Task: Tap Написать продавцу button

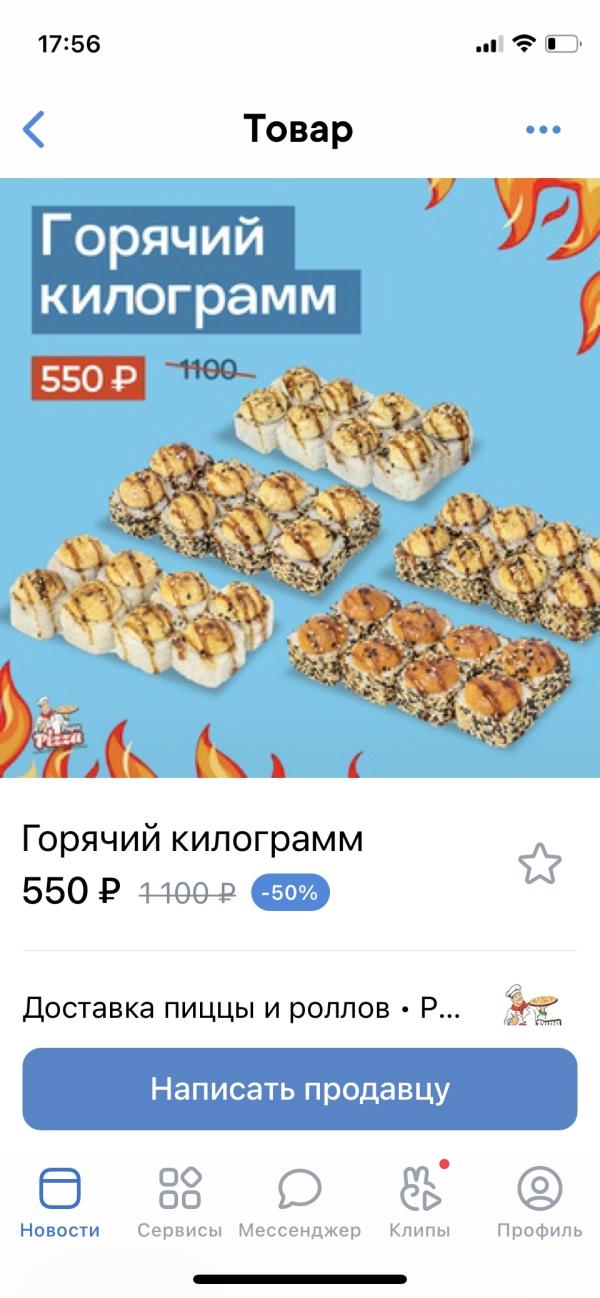Action: (x=300, y=1089)
